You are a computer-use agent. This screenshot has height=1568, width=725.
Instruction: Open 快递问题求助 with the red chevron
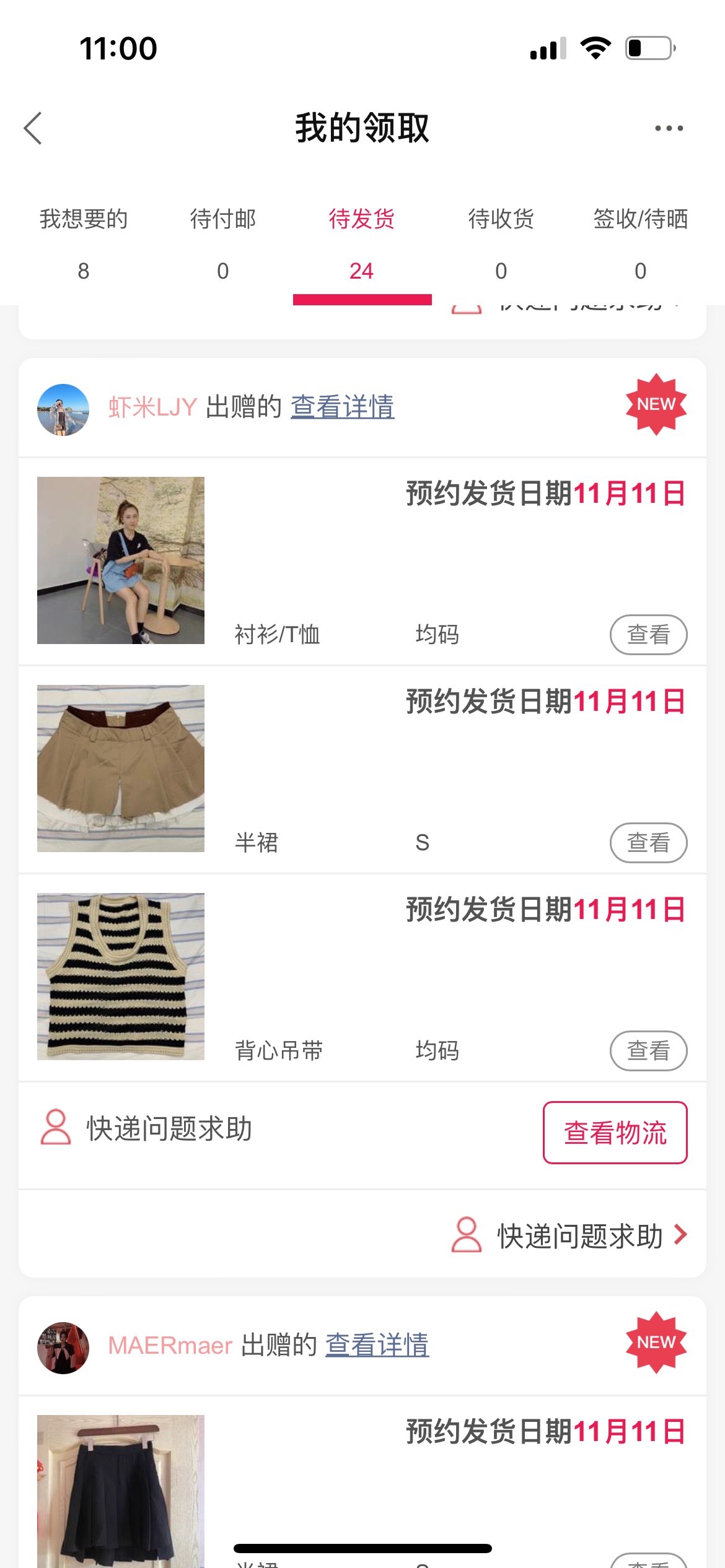pos(569,1235)
